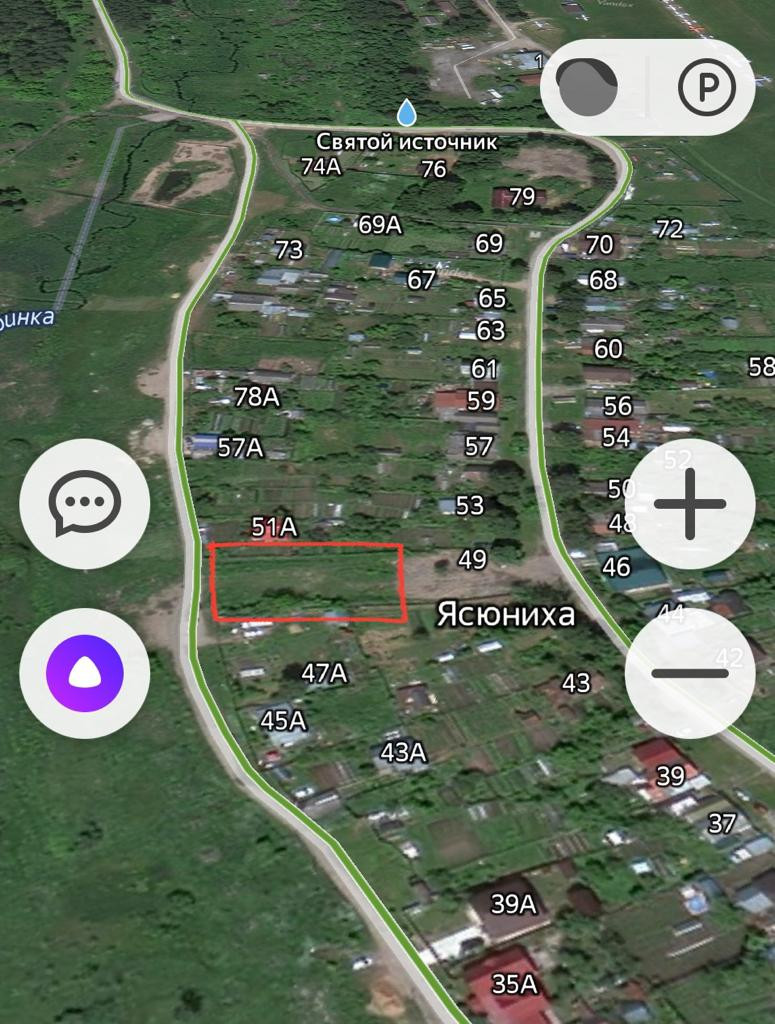Open the map layers selector
Image resolution: width=775 pixels, height=1024 pixels.
click(x=588, y=88)
